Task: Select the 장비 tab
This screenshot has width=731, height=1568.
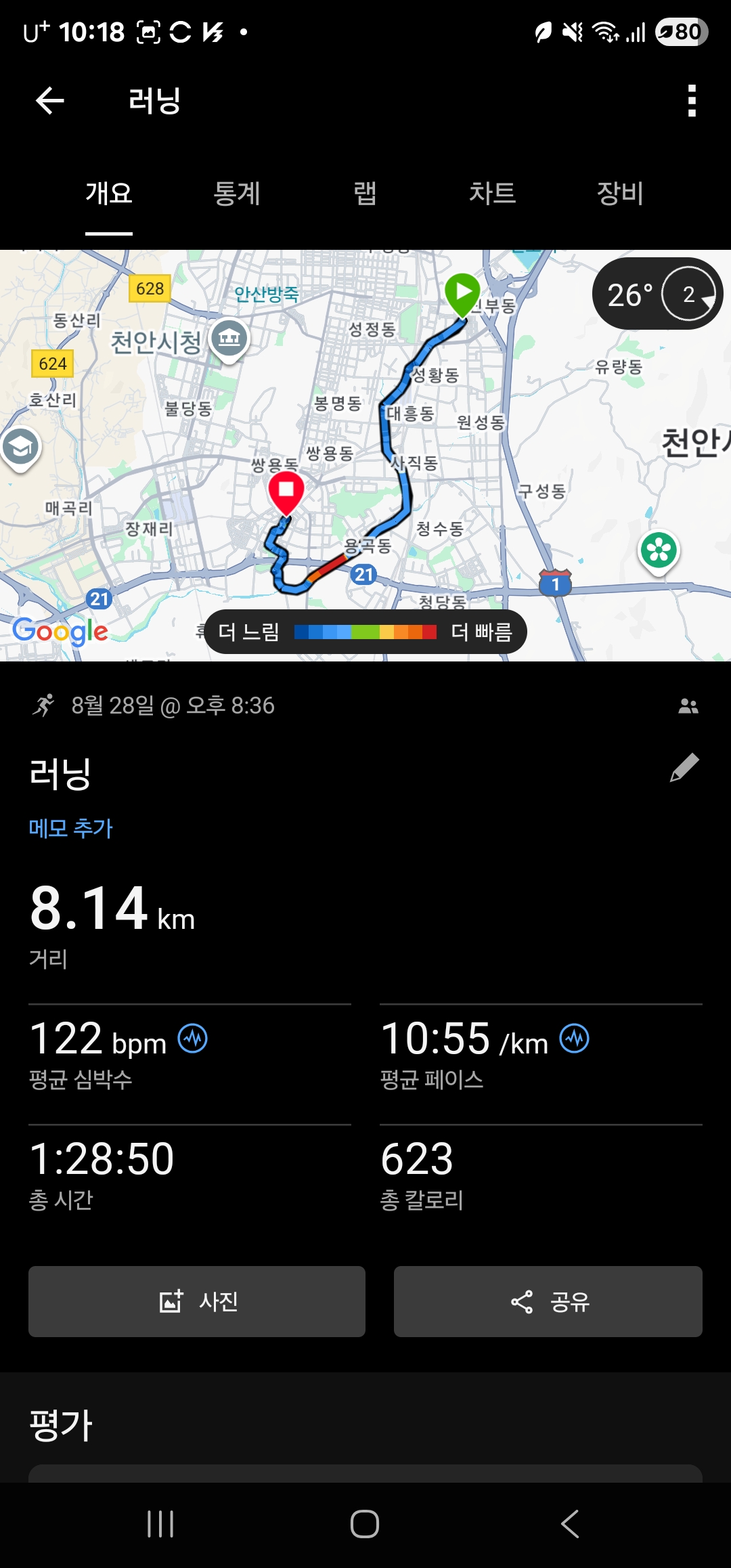Action: tap(619, 194)
